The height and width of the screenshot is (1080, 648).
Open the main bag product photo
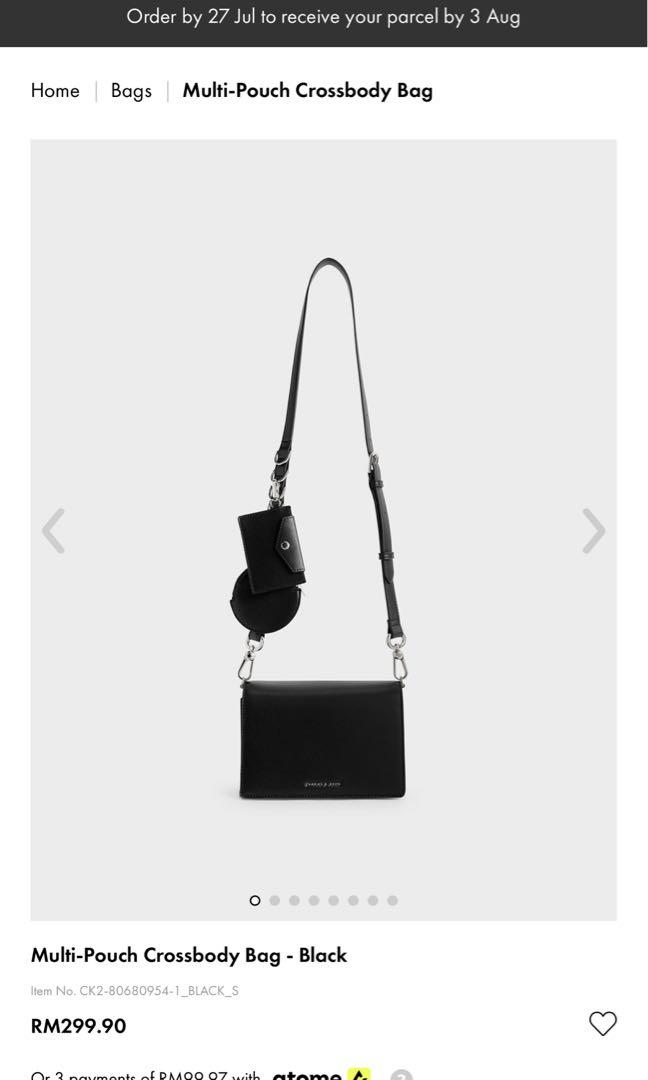(323, 530)
